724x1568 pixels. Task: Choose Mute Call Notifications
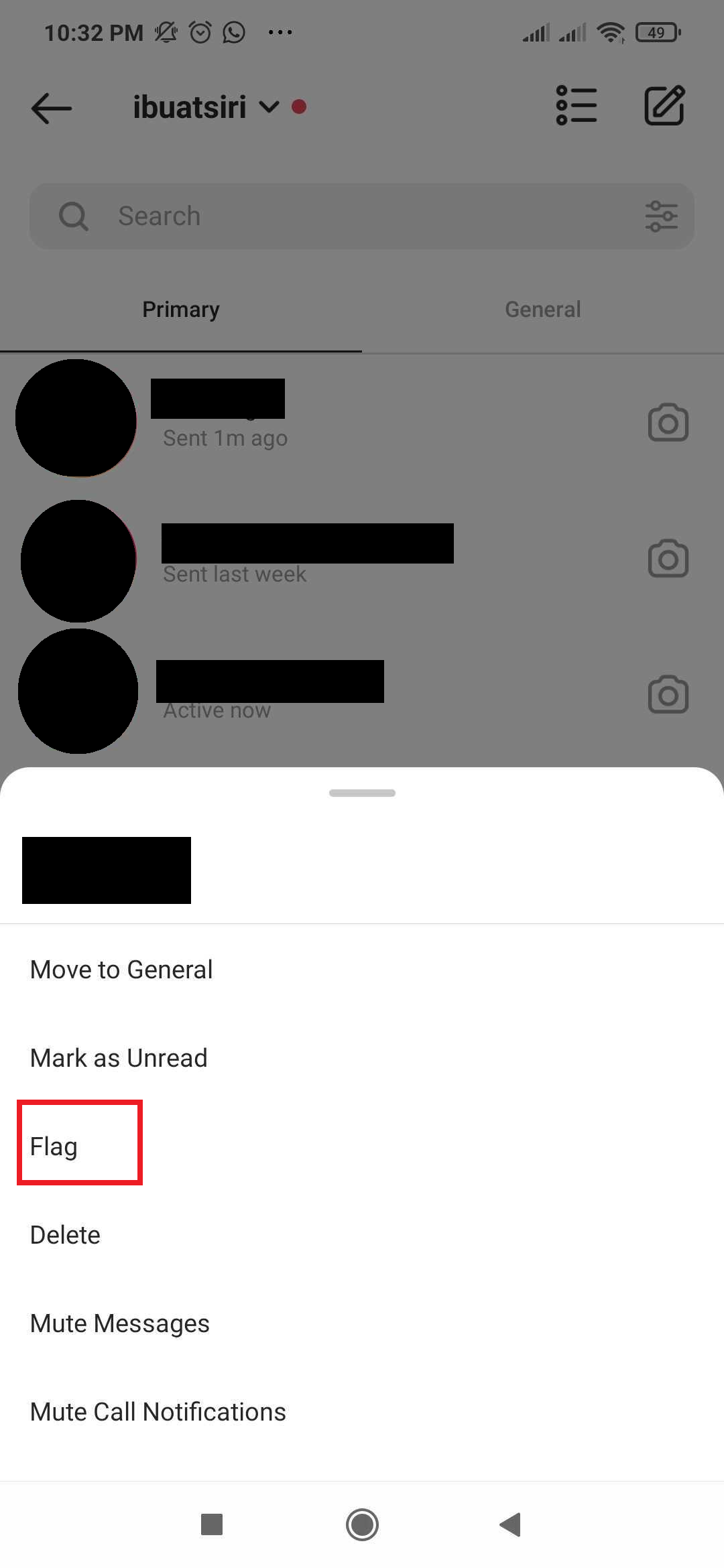pos(158,1412)
